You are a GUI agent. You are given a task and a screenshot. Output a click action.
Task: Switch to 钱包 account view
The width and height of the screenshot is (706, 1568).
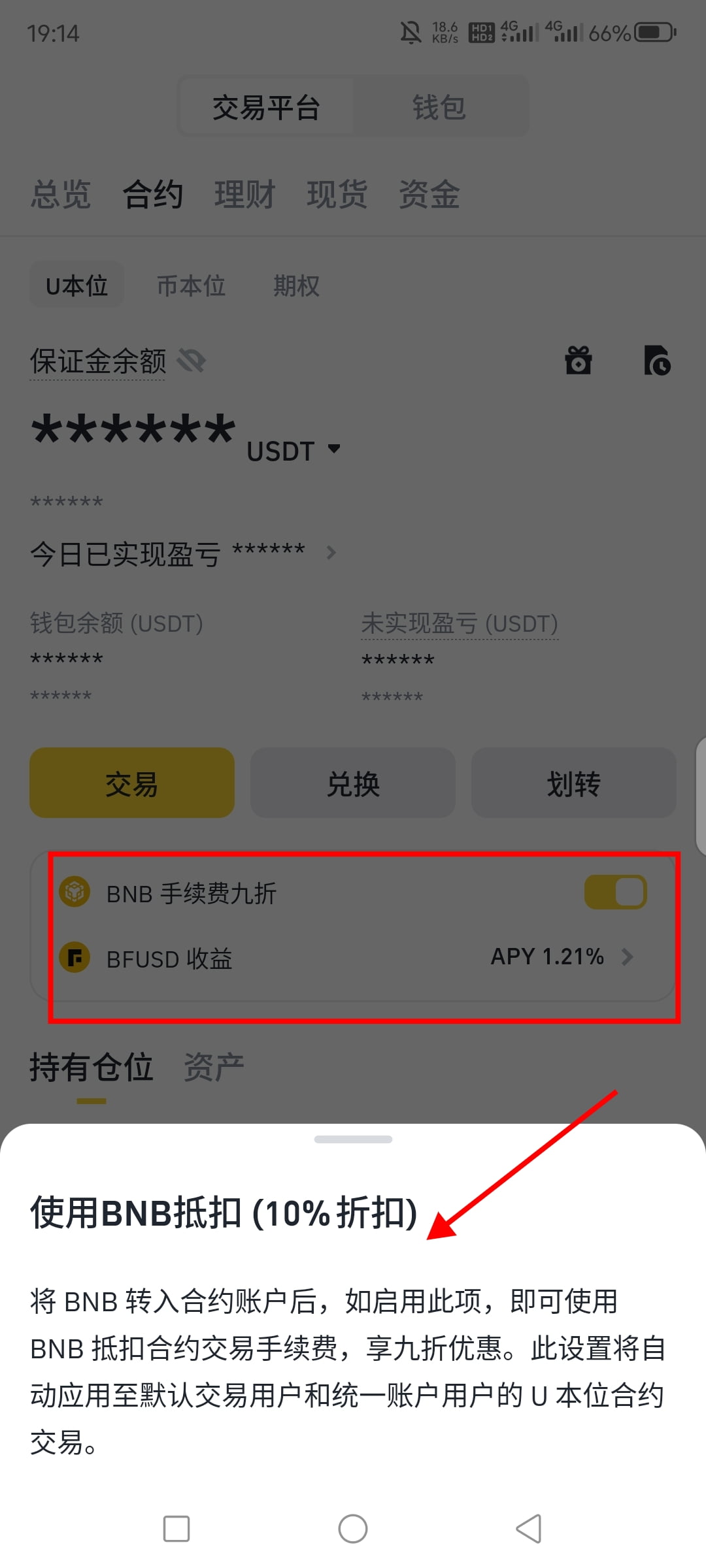click(439, 106)
